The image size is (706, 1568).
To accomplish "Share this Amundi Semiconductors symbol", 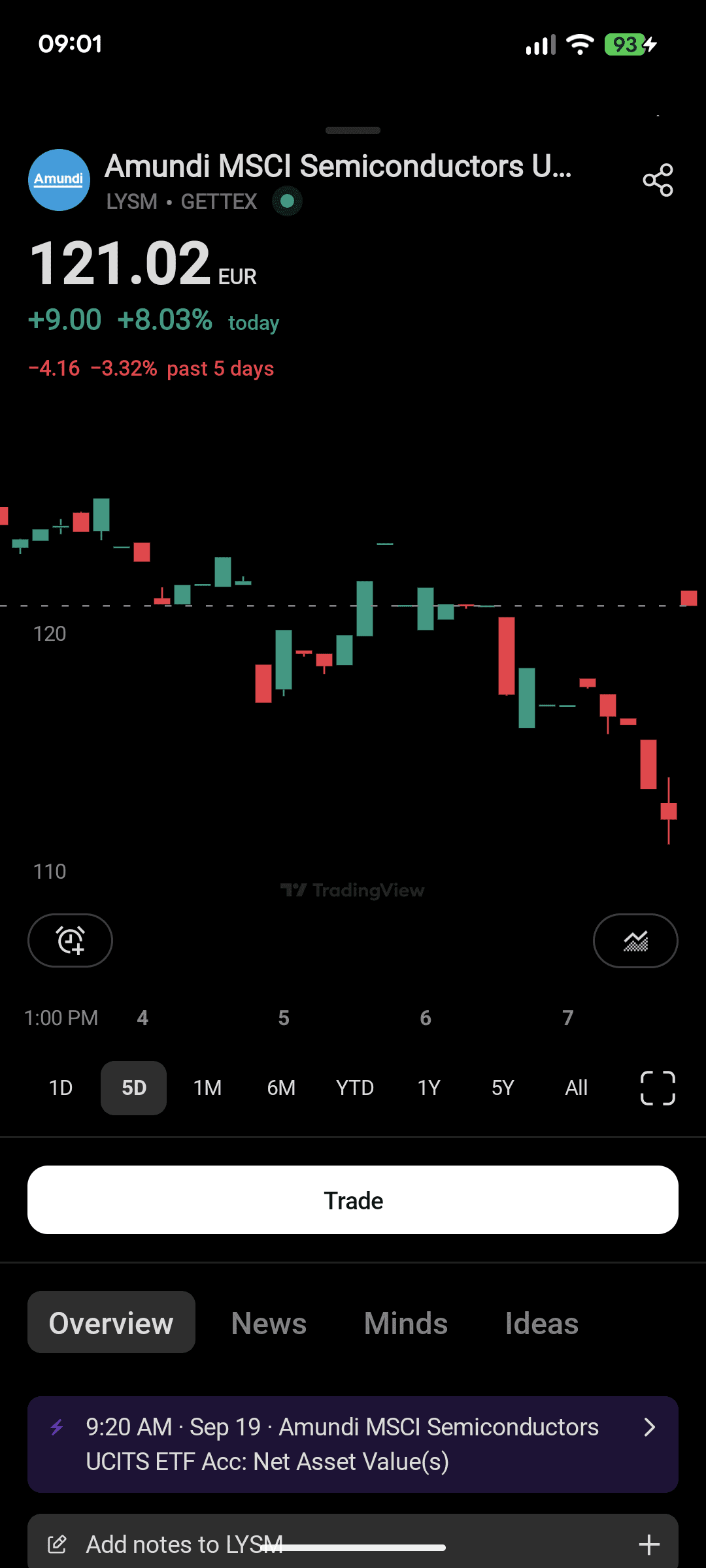I will pos(658,180).
